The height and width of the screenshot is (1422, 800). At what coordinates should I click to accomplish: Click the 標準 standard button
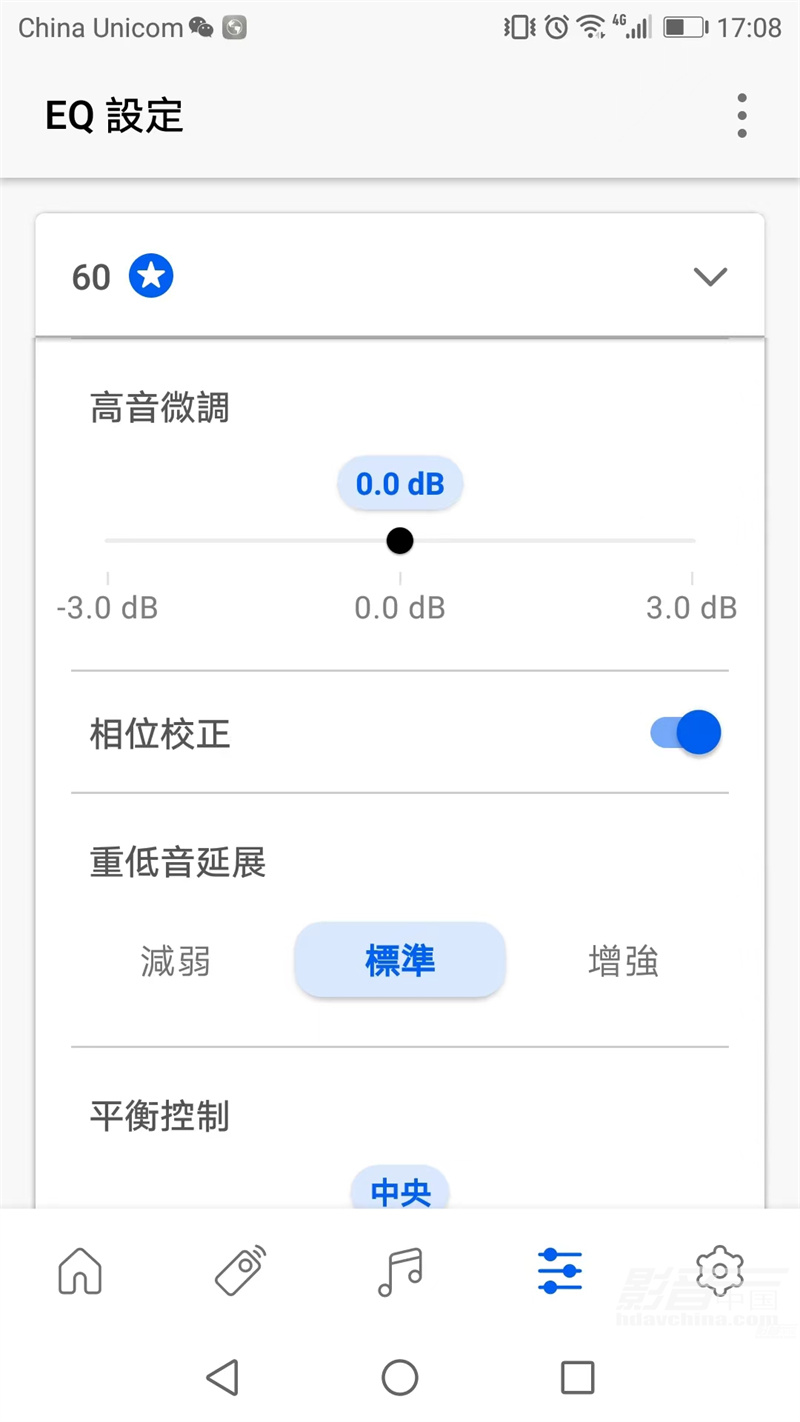tap(400, 960)
